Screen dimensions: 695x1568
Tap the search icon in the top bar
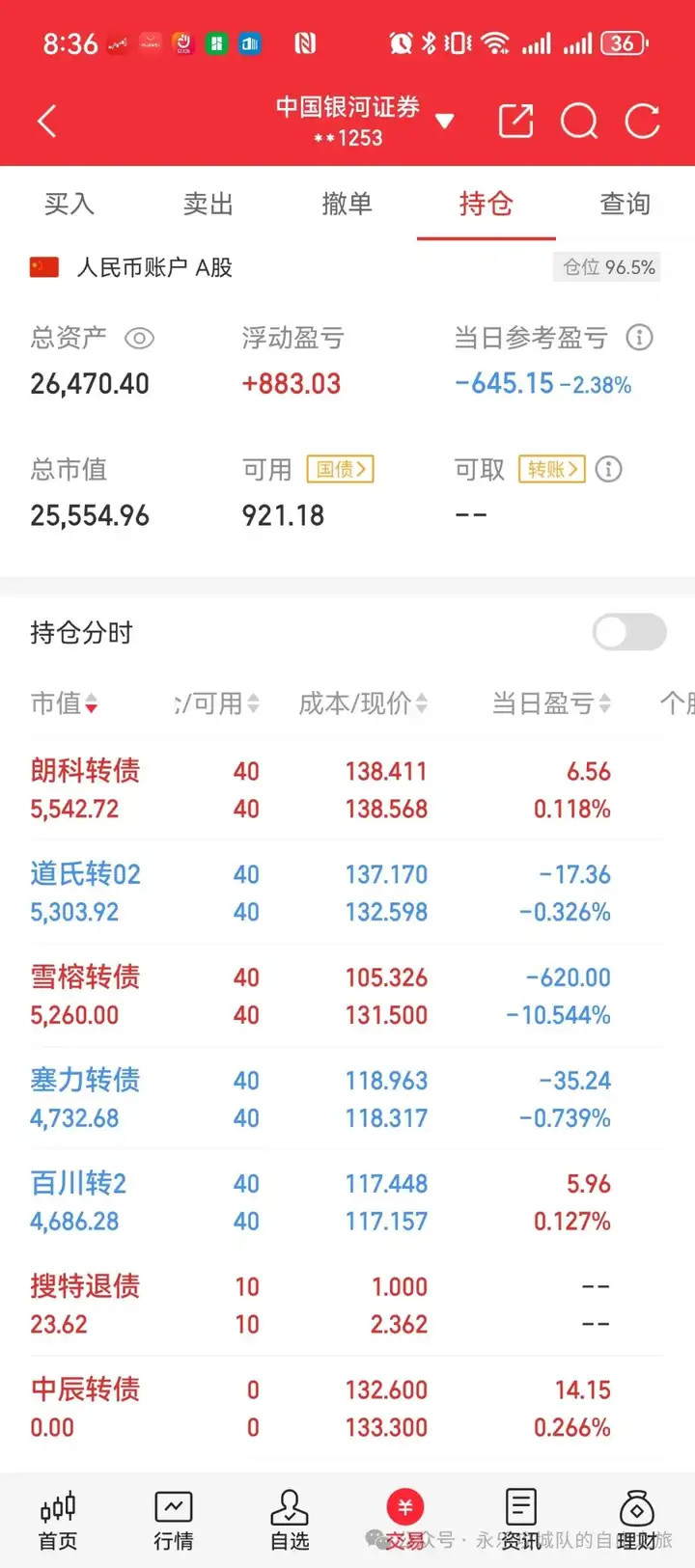tap(579, 121)
